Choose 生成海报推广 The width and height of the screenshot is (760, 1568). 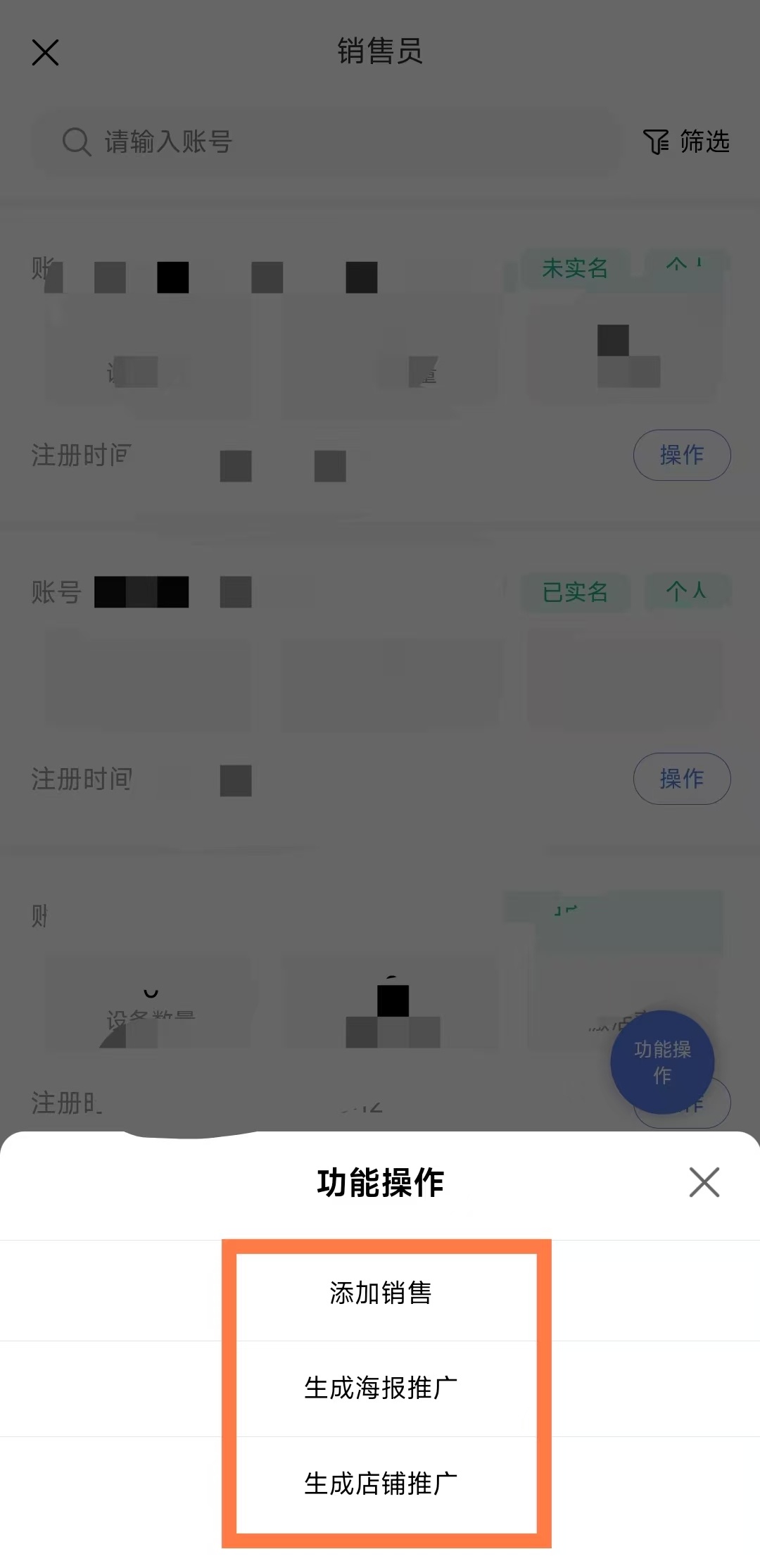point(381,1388)
